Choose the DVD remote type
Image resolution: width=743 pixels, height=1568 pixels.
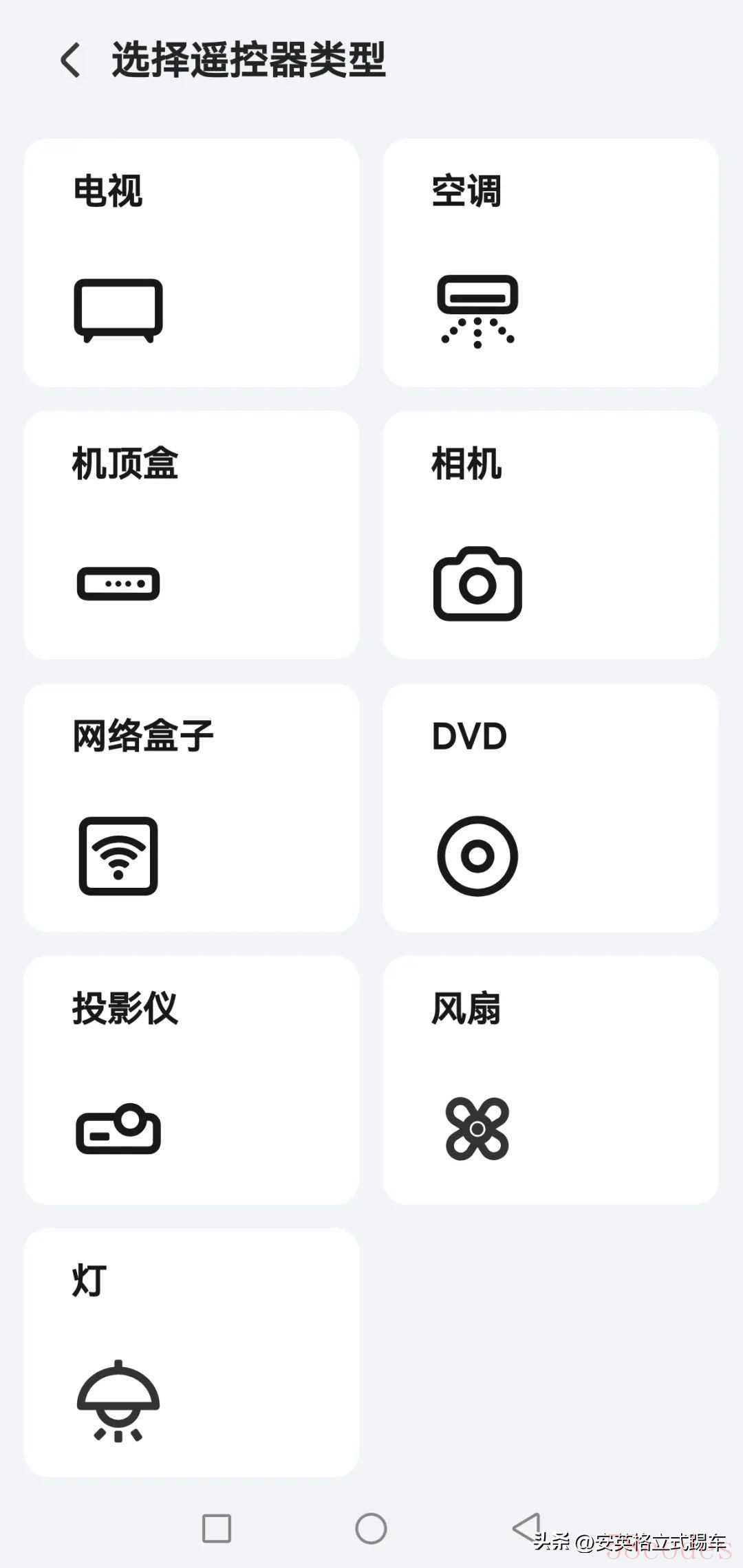[550, 807]
